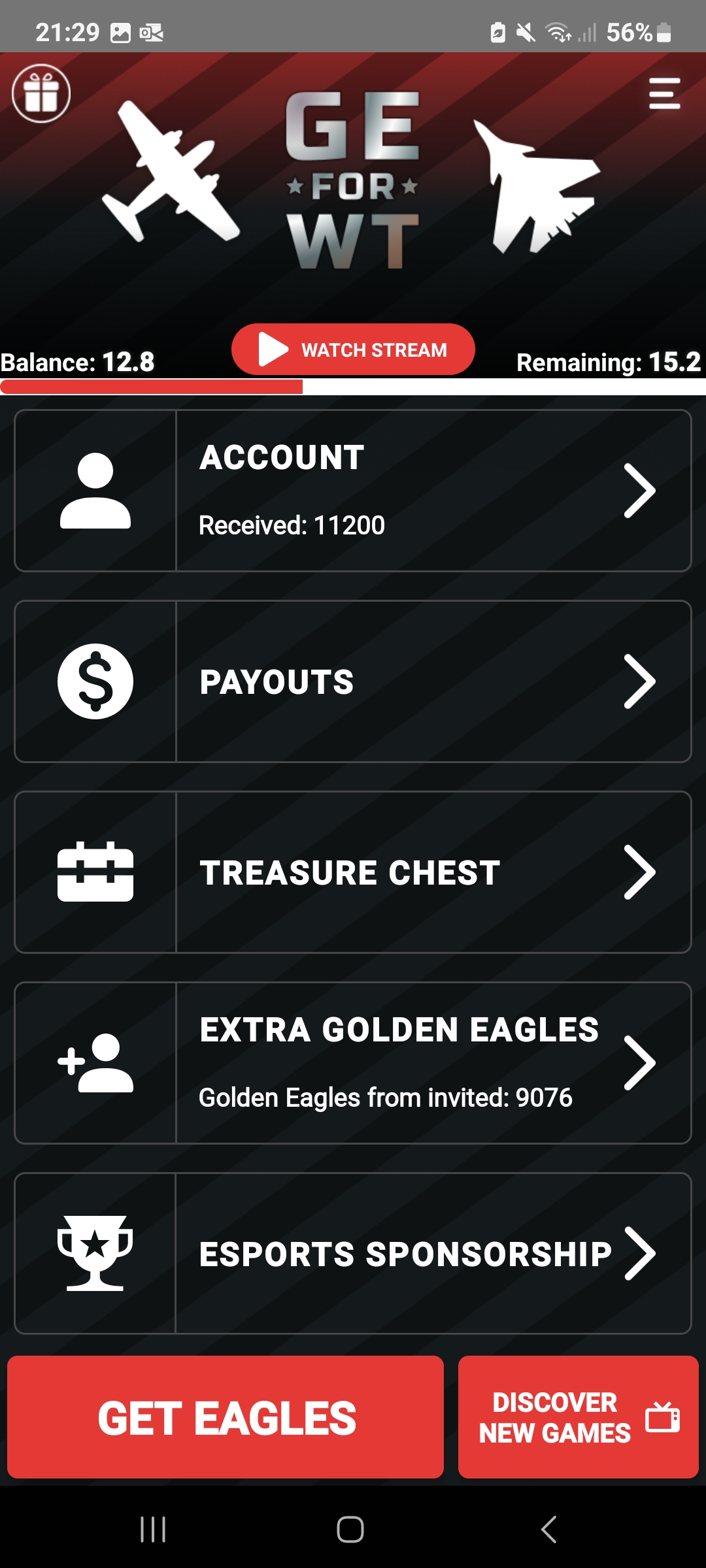Go to the phone's home screen
706x1568 pixels.
coord(350,1529)
